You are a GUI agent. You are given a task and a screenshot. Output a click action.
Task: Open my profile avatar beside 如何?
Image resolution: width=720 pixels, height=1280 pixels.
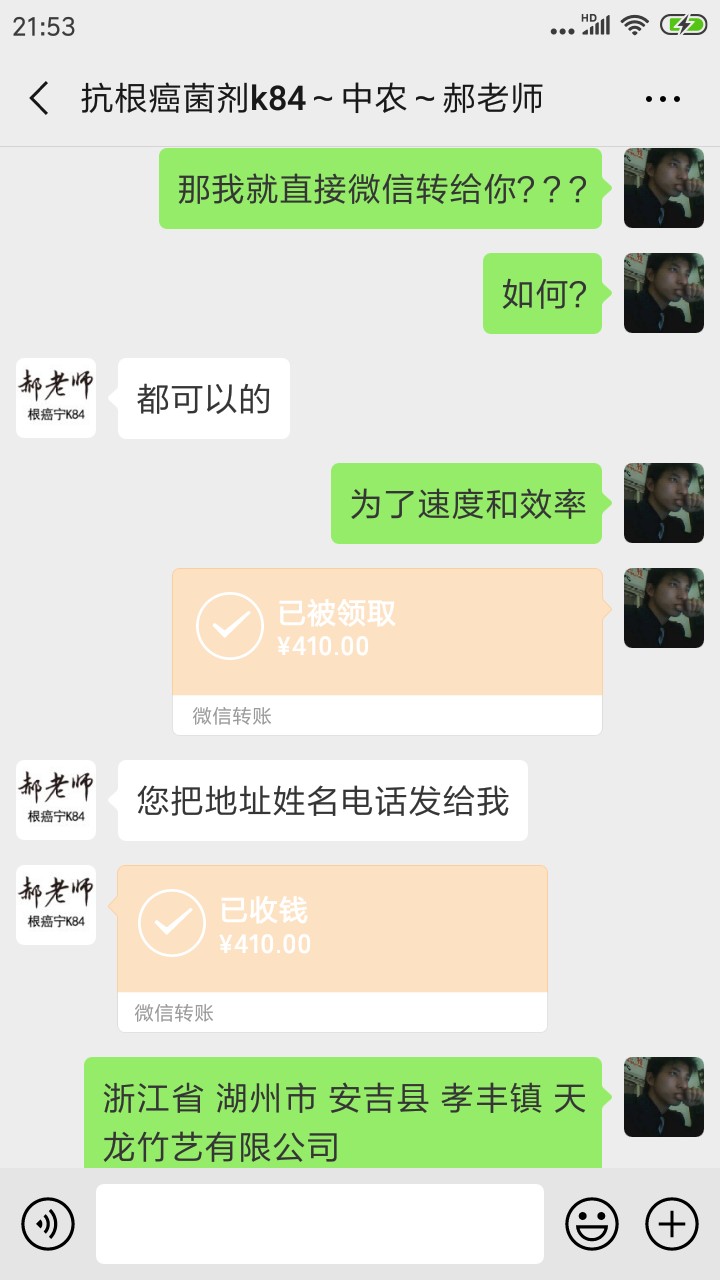(x=664, y=293)
